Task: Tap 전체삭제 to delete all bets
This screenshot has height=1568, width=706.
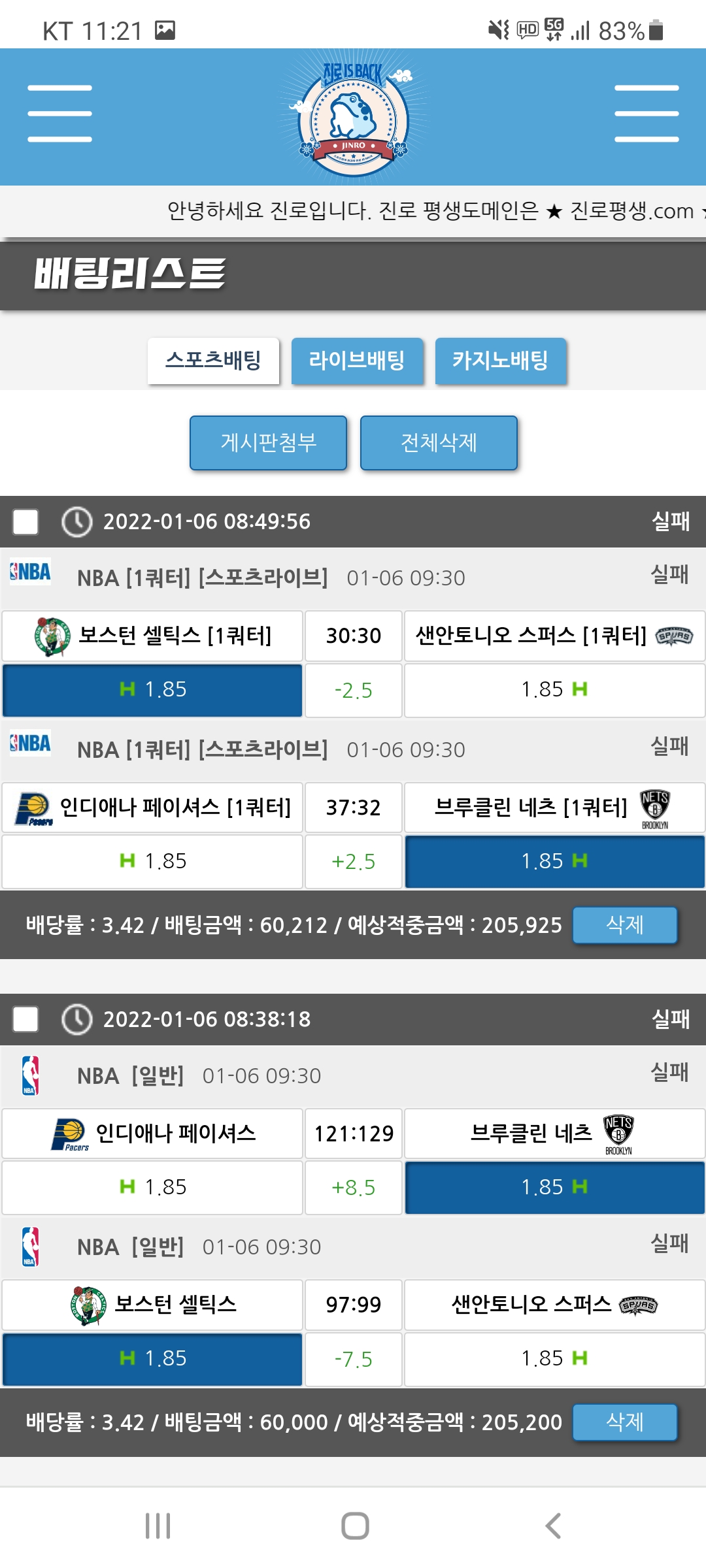Action: point(439,443)
